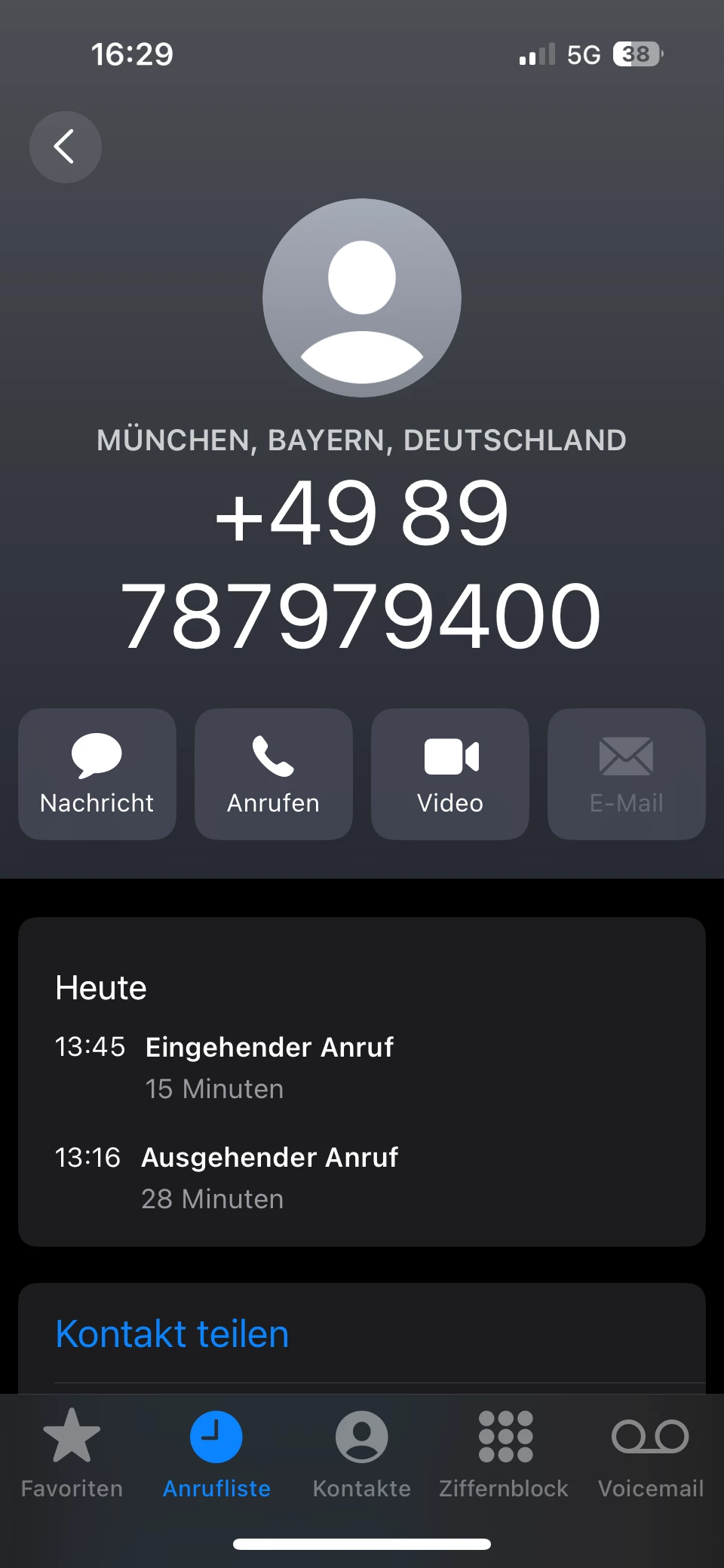The width and height of the screenshot is (724, 1568).
Task: Go back to the previous screen
Action: pos(66,147)
